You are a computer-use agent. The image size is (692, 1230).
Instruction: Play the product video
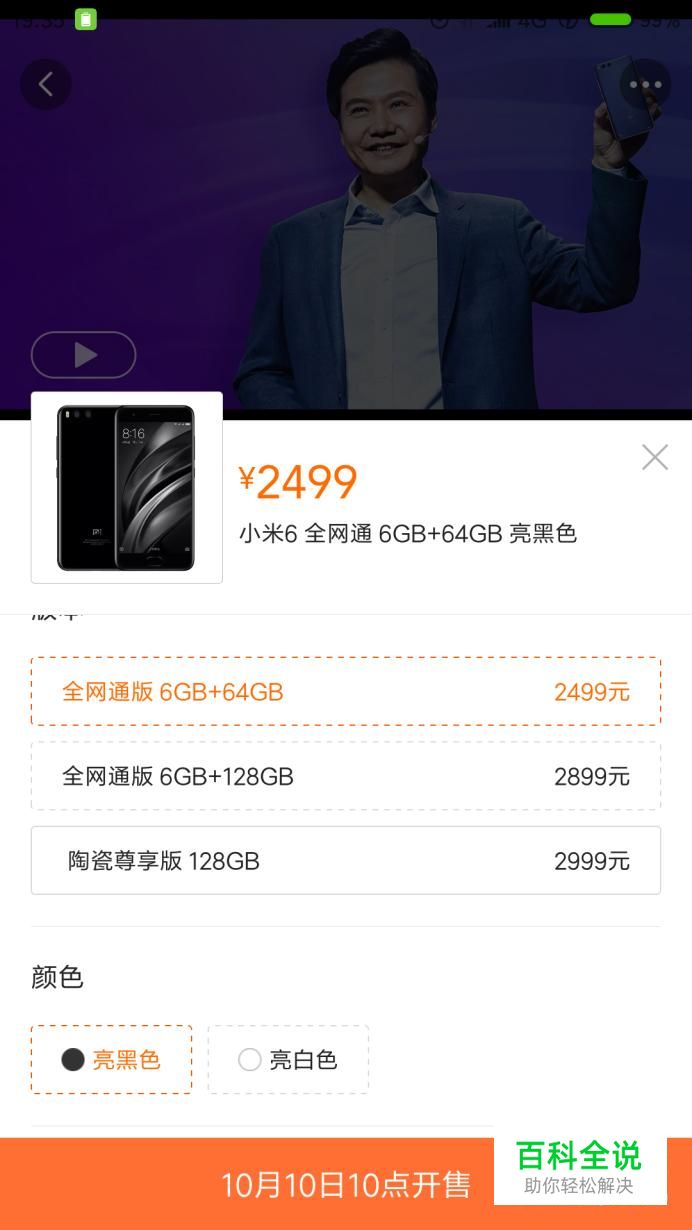pos(84,355)
